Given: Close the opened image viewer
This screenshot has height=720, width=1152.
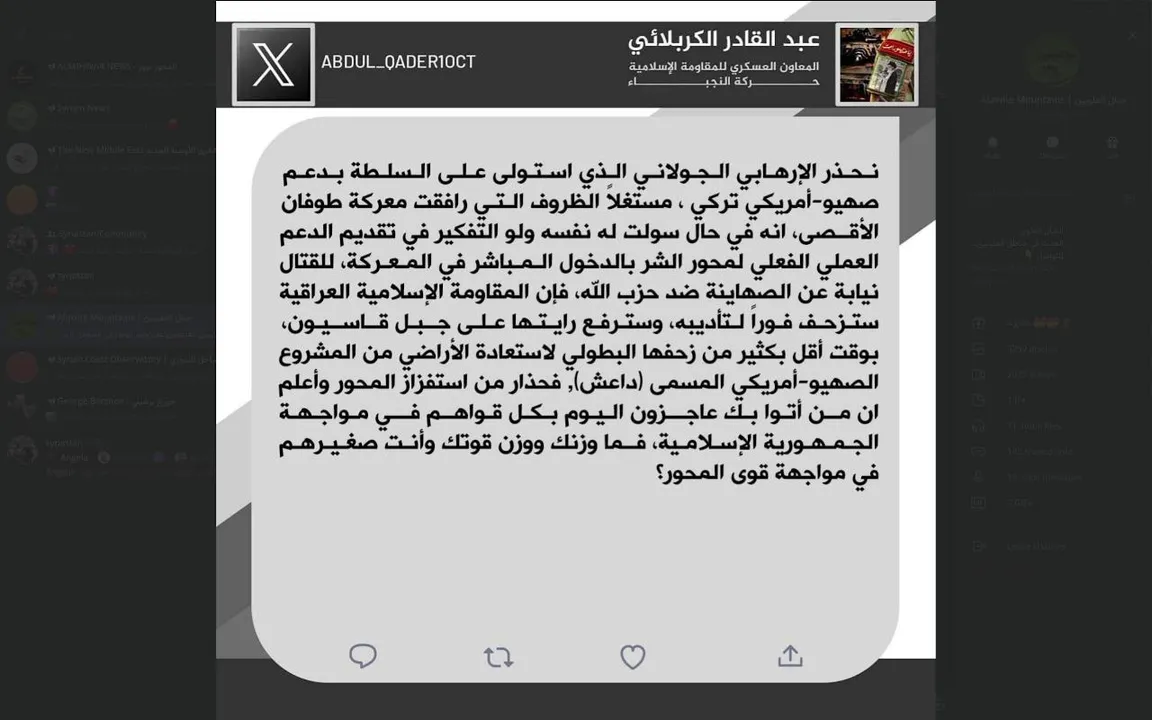Looking at the screenshot, I should tap(1132, 36).
